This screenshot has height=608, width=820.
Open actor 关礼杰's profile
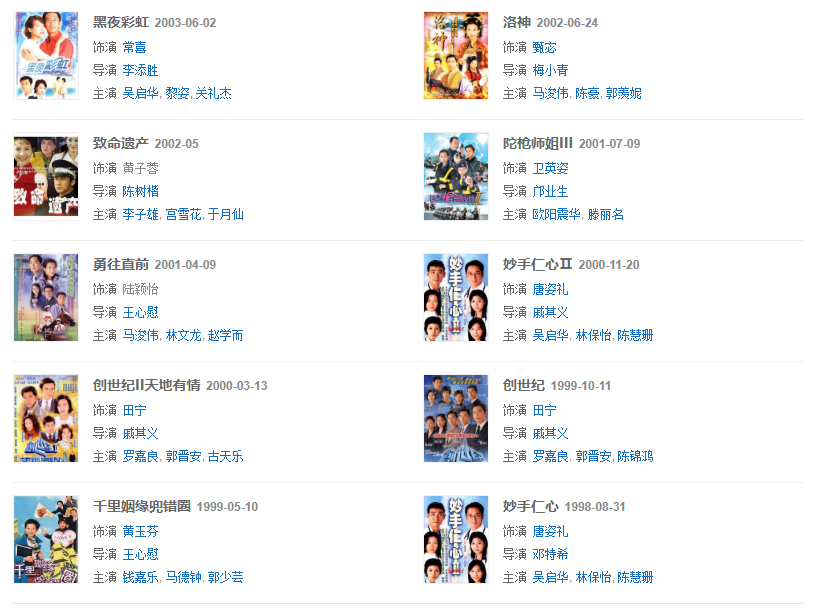tap(214, 93)
